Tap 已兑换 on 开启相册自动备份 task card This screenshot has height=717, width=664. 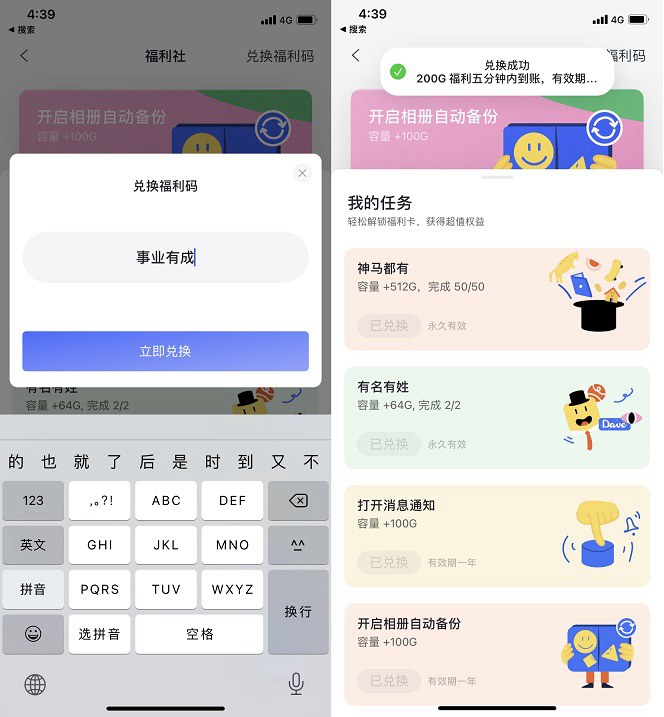(x=389, y=681)
